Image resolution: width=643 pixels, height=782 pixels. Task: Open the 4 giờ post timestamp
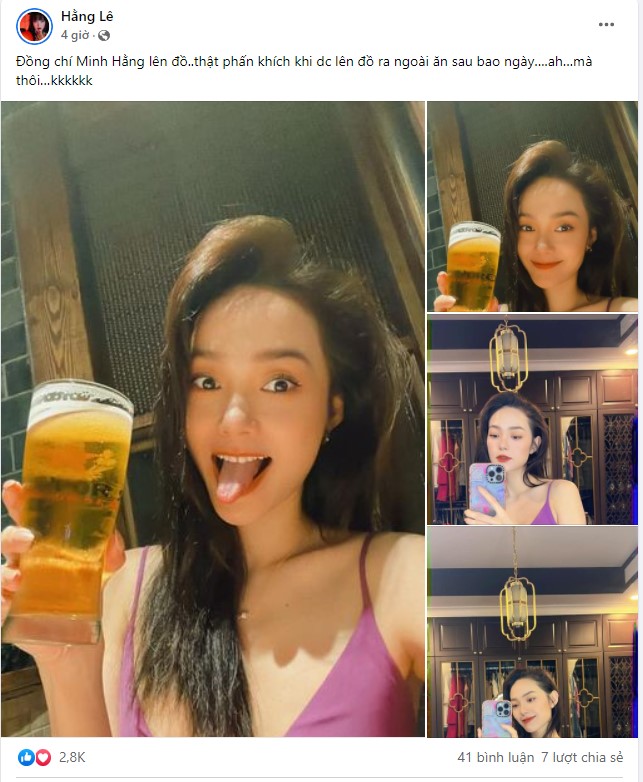75,34
